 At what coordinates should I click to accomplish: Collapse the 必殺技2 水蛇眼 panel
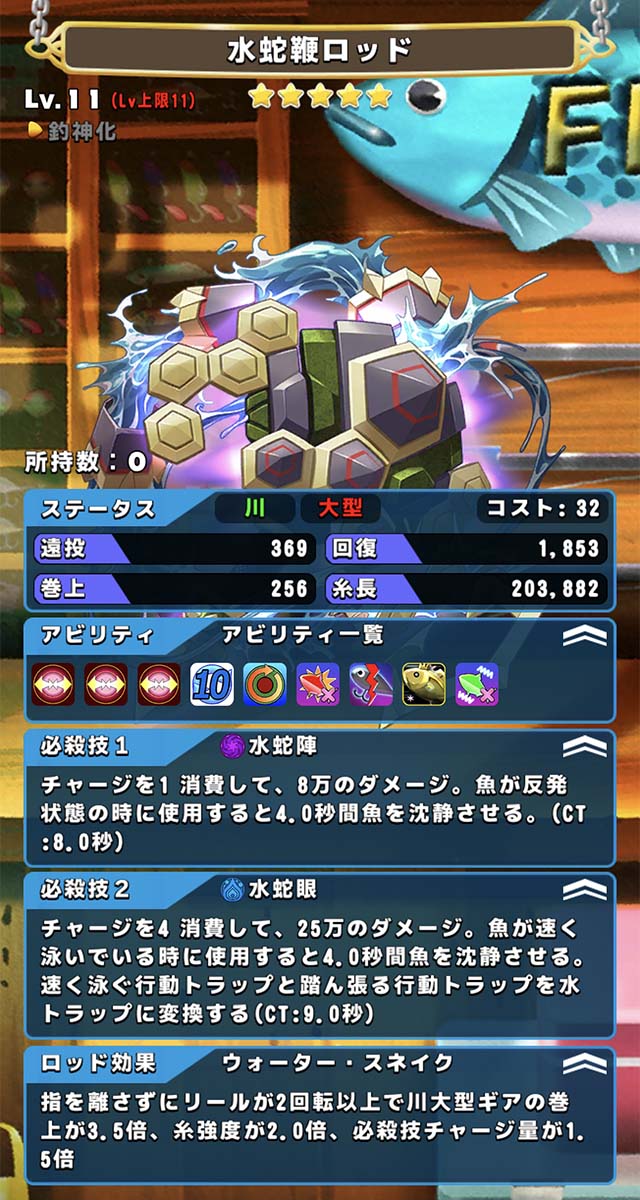(x=585, y=889)
